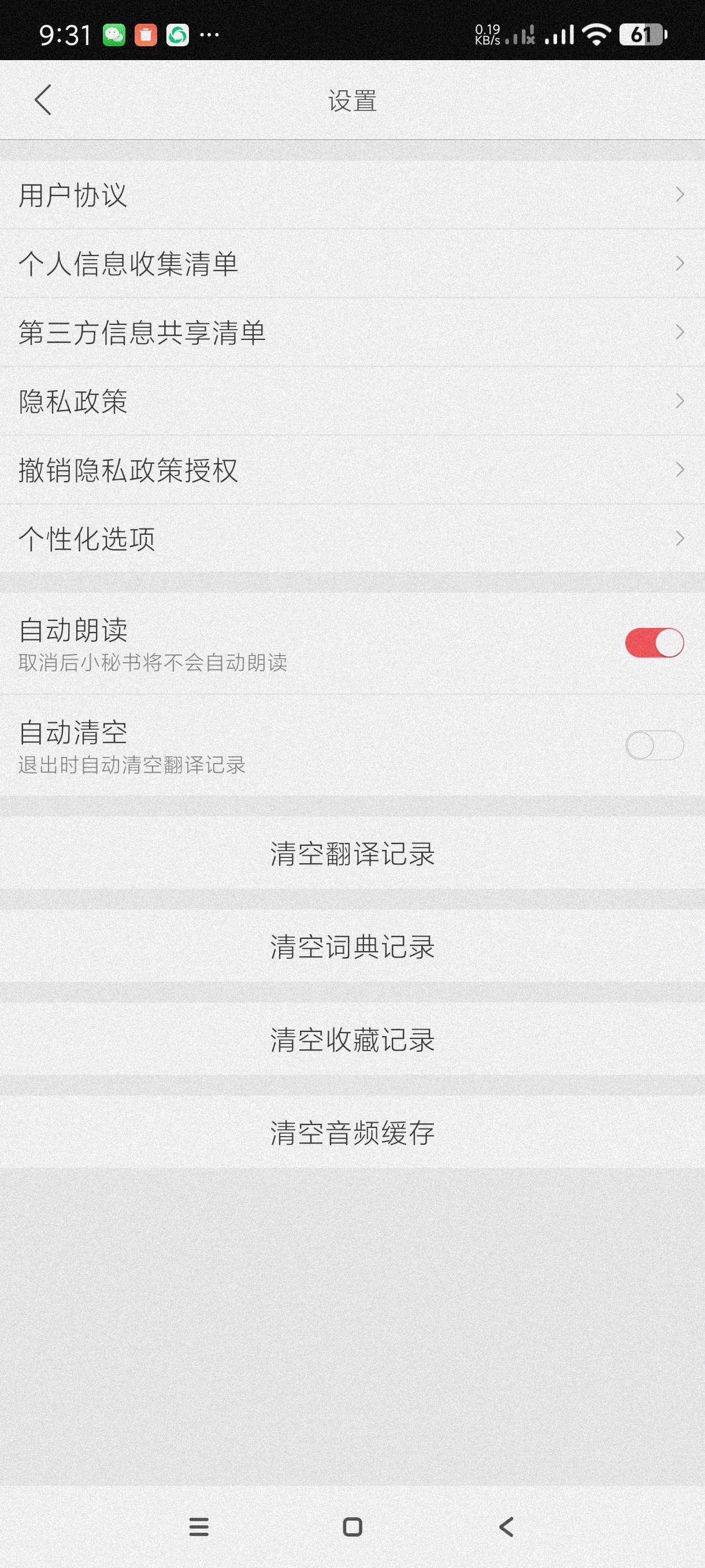Screen dimensions: 705x1568
Task: Tap 清空翻译记录 button
Action: pyautogui.click(x=352, y=853)
